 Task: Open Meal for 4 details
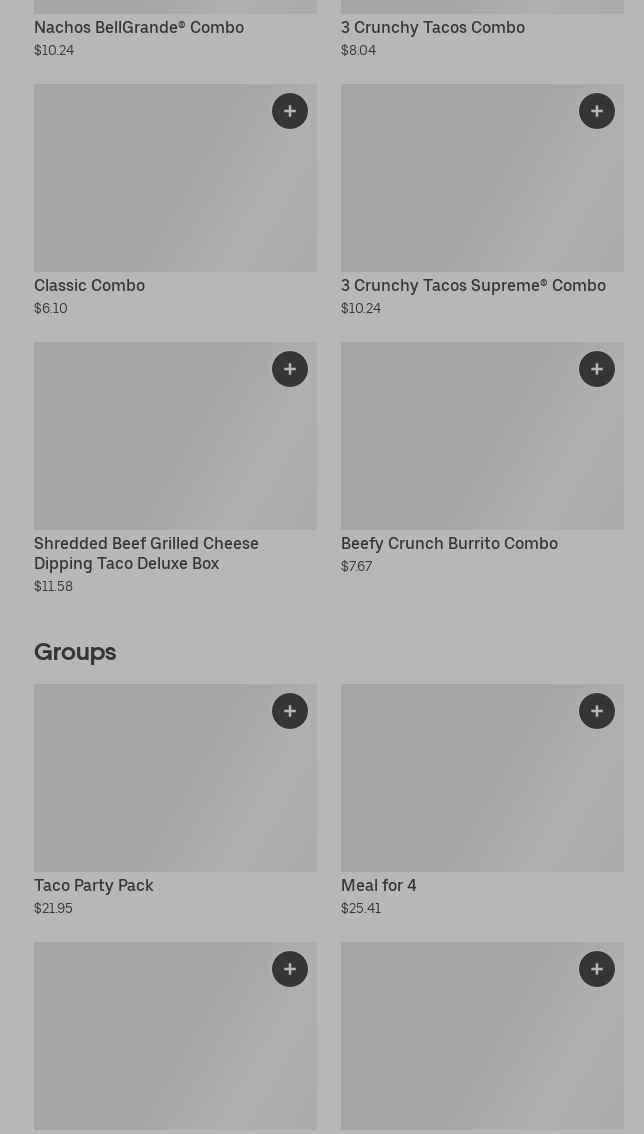point(378,886)
